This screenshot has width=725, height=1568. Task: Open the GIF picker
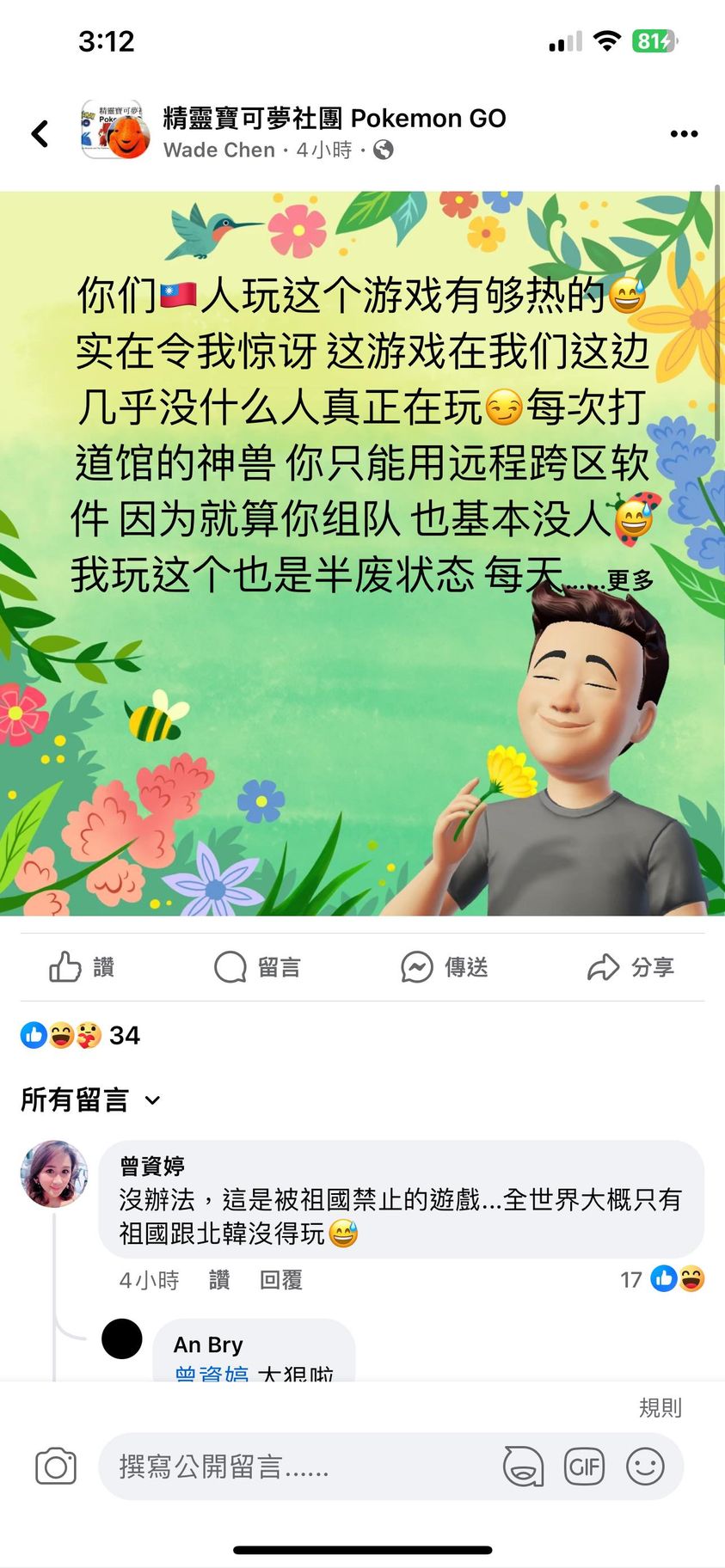coord(584,1467)
